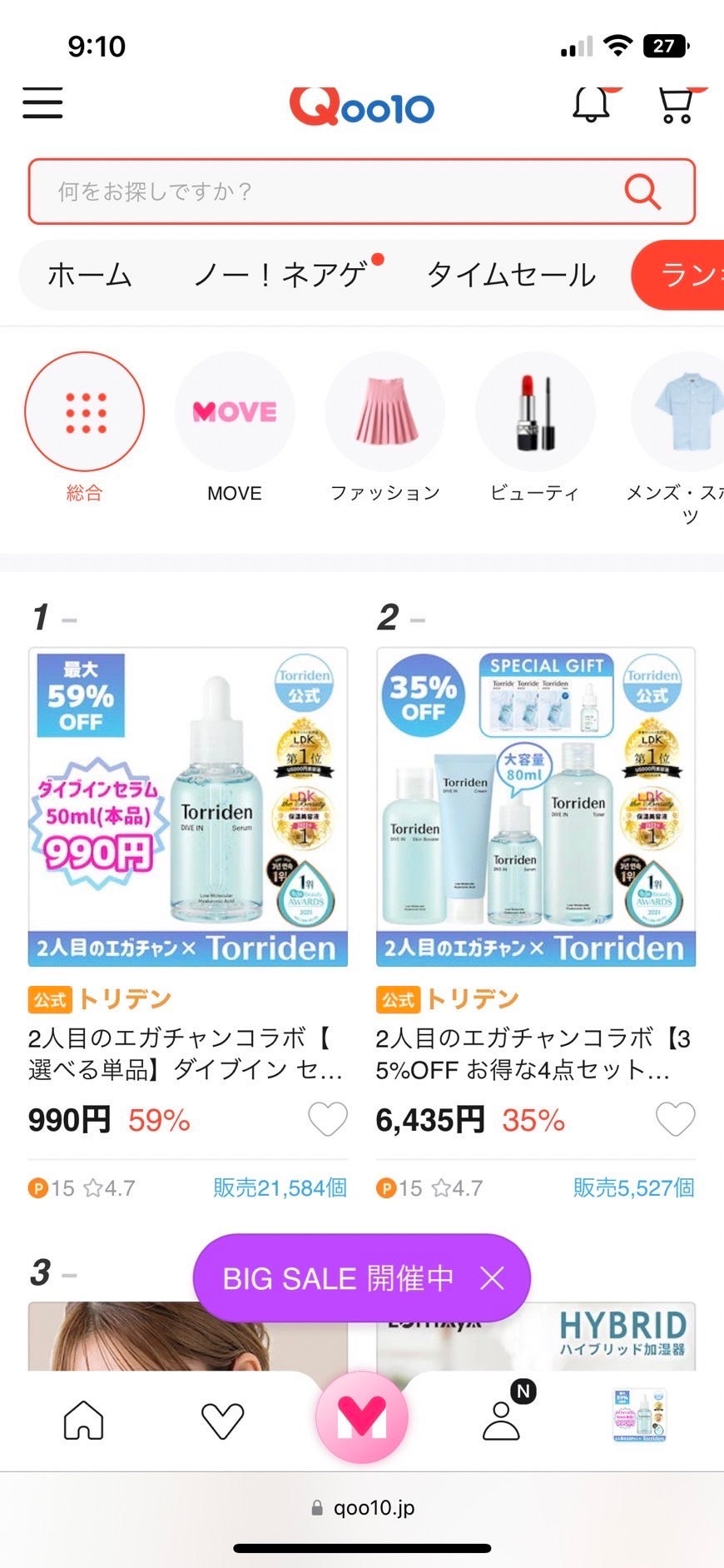
Task: Open the 990円 Torriden serum product
Action: coord(188,806)
